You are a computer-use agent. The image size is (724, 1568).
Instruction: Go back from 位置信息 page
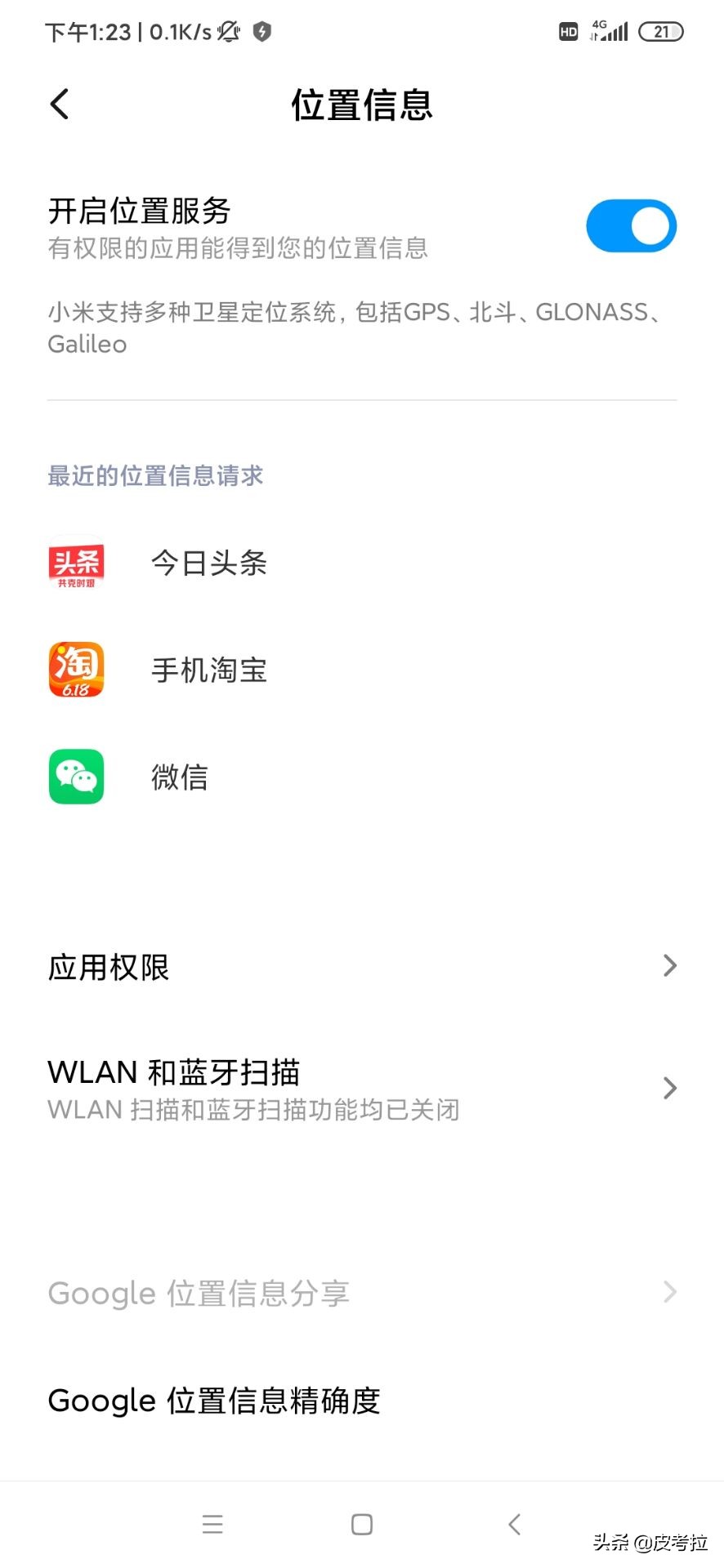(60, 105)
